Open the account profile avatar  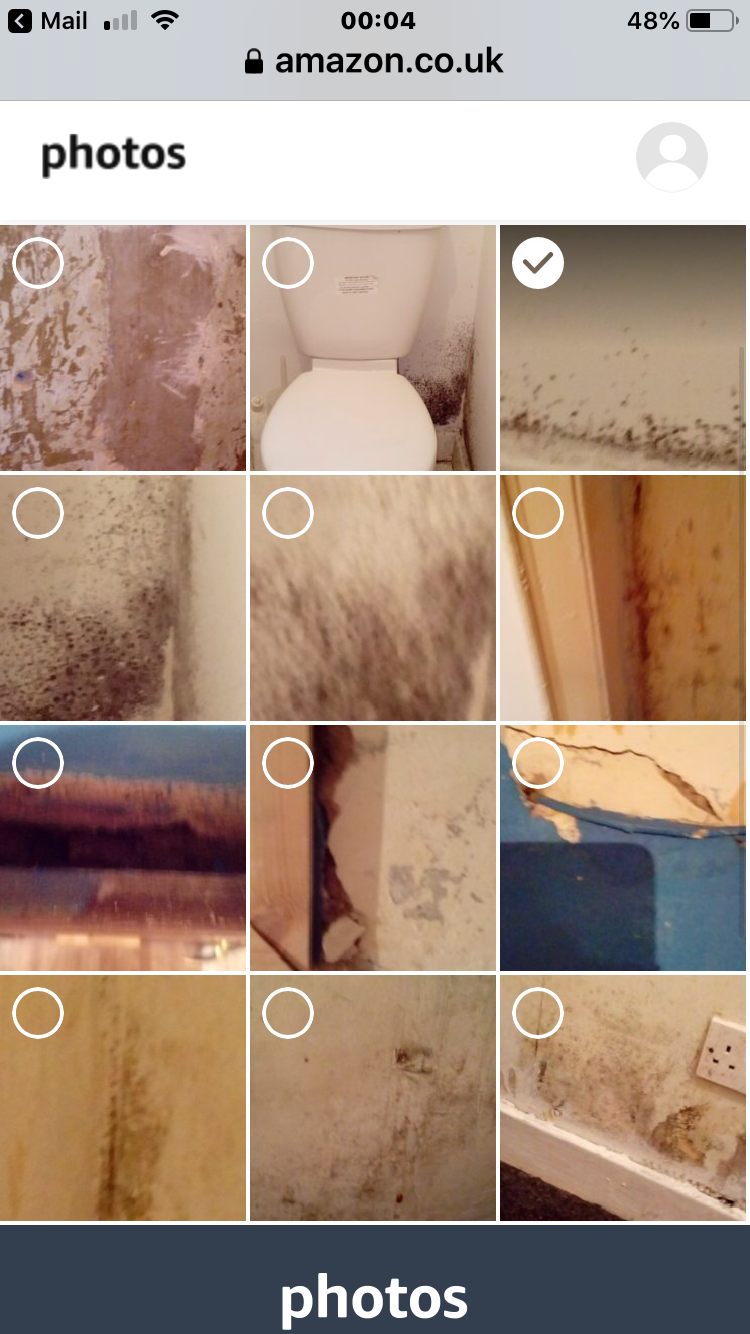pos(671,156)
